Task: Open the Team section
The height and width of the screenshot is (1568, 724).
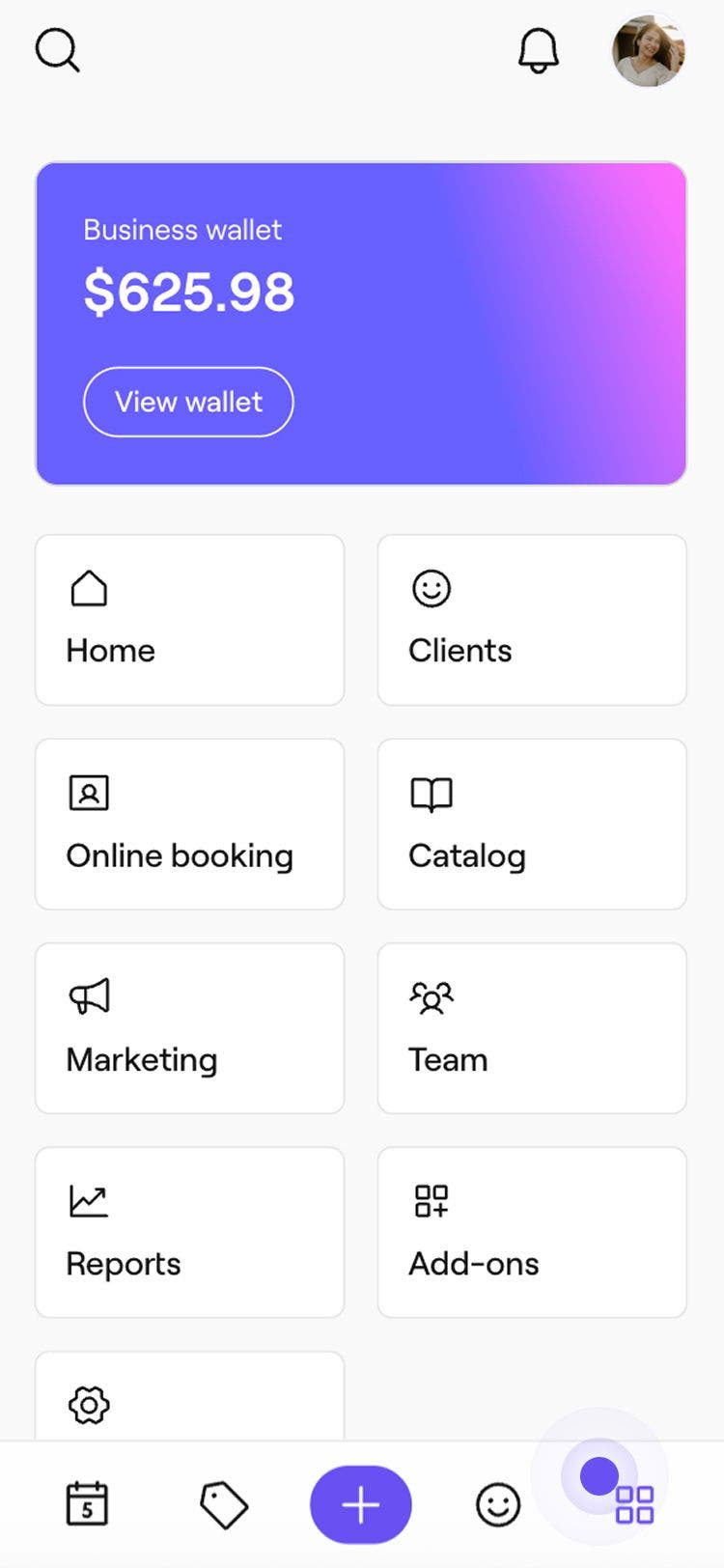Action: 532,1027
